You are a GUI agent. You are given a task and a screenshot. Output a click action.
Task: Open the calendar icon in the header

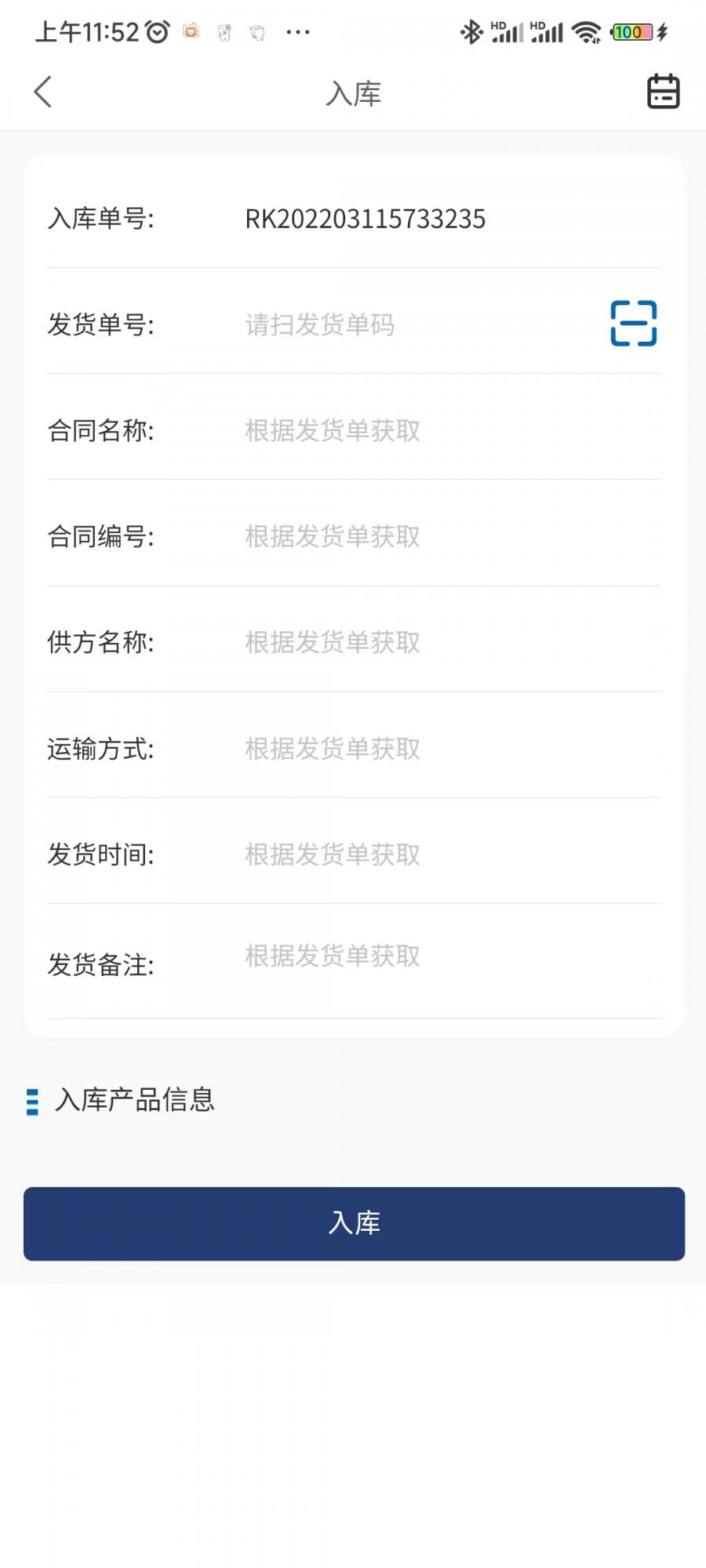pos(663,92)
